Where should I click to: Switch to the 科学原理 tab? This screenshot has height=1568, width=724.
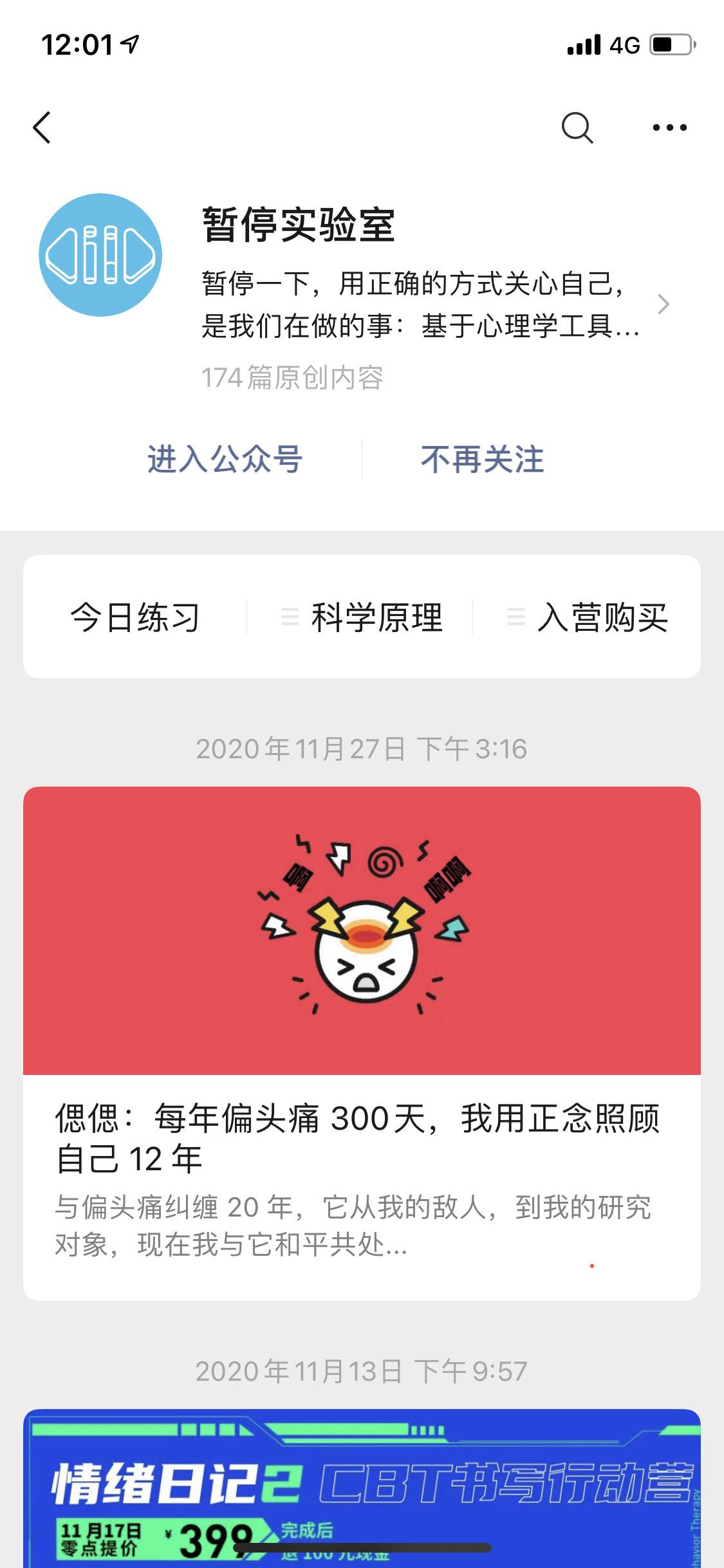pos(376,617)
